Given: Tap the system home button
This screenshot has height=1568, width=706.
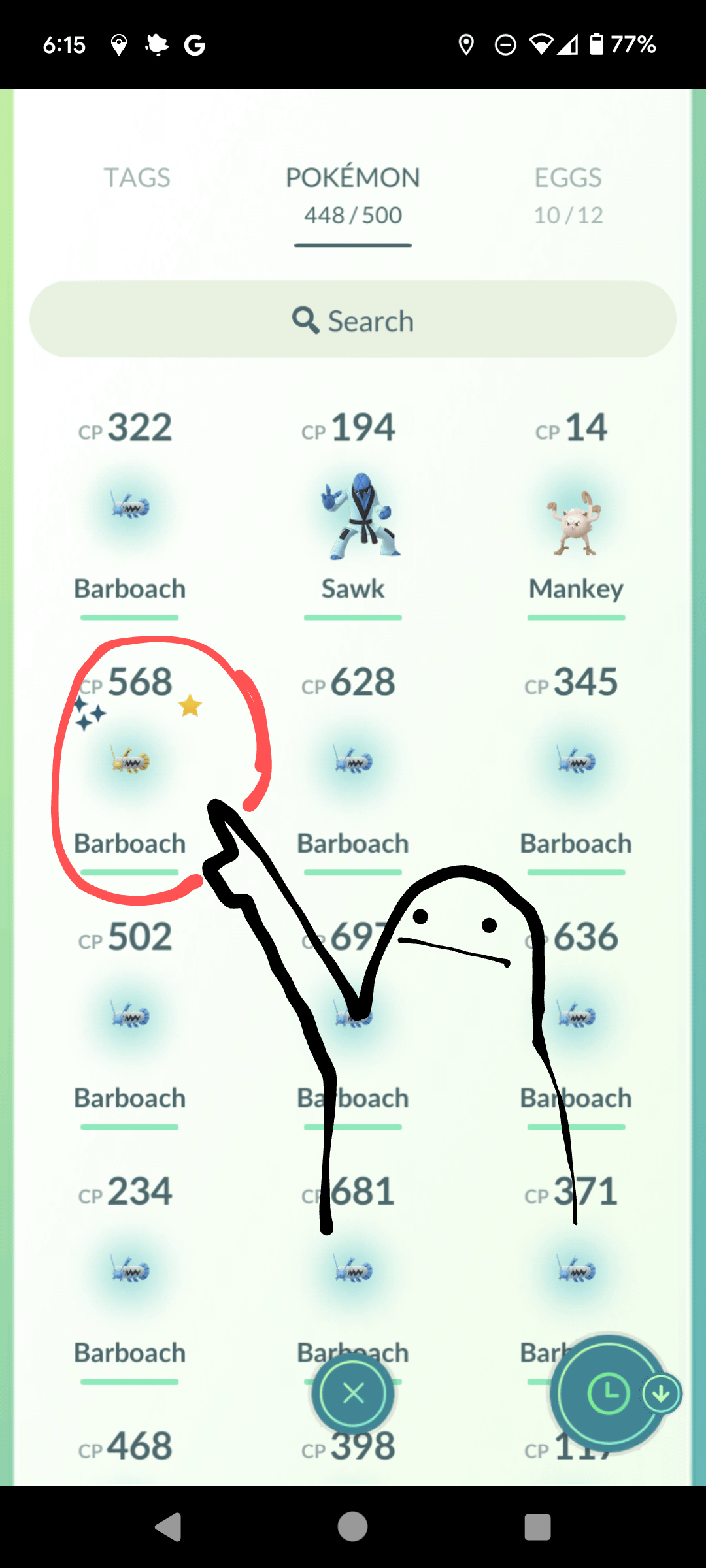Looking at the screenshot, I should (x=353, y=1527).
